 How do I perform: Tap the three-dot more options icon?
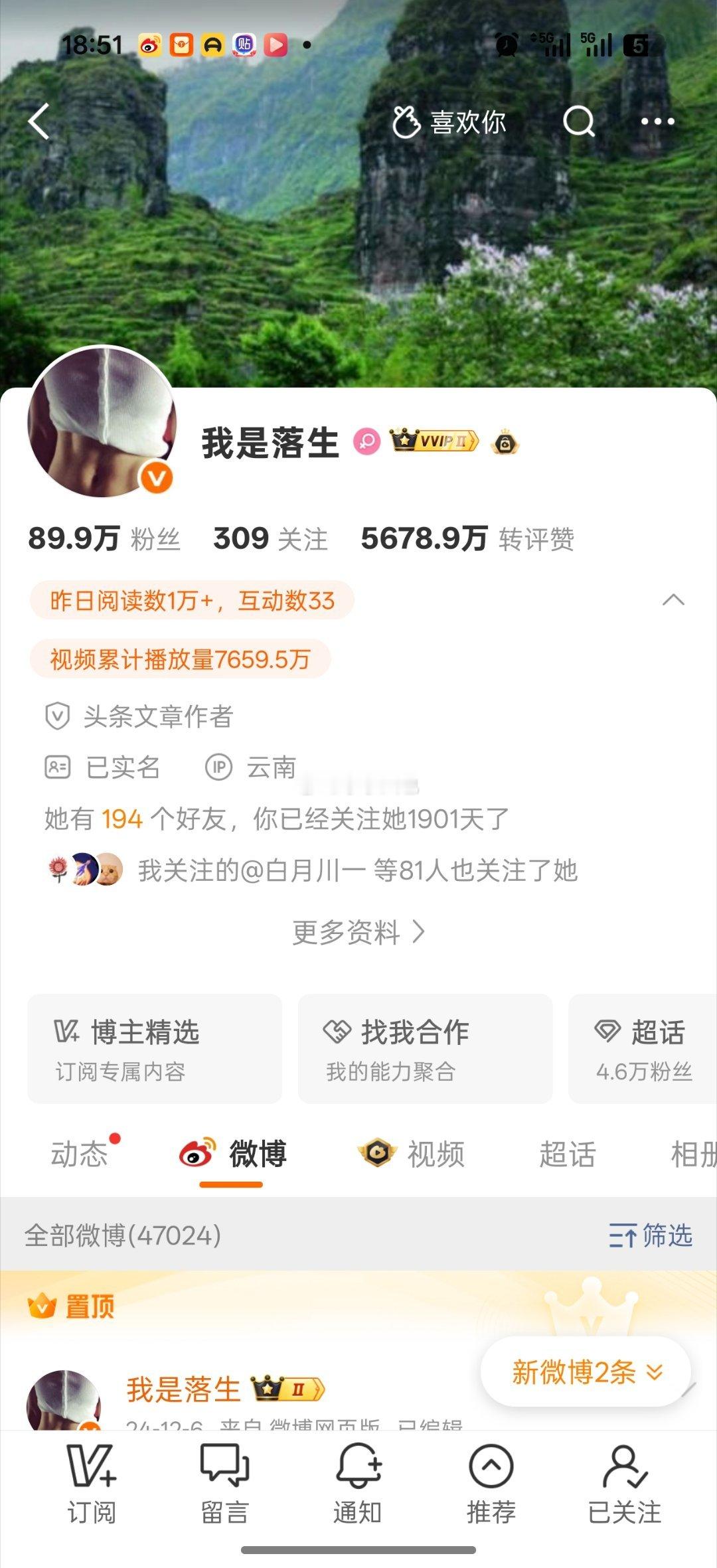(x=658, y=121)
